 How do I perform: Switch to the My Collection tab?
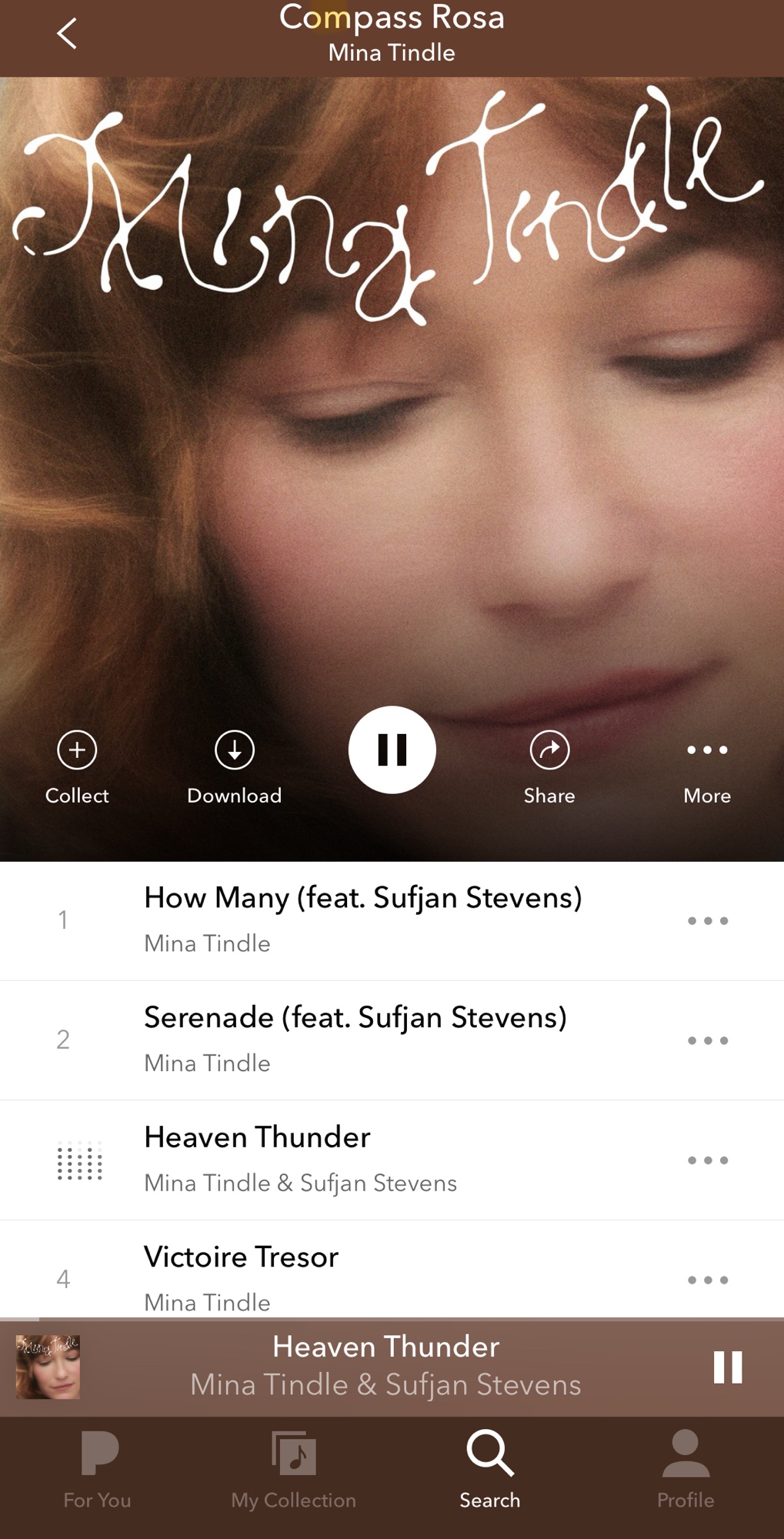(x=293, y=1470)
